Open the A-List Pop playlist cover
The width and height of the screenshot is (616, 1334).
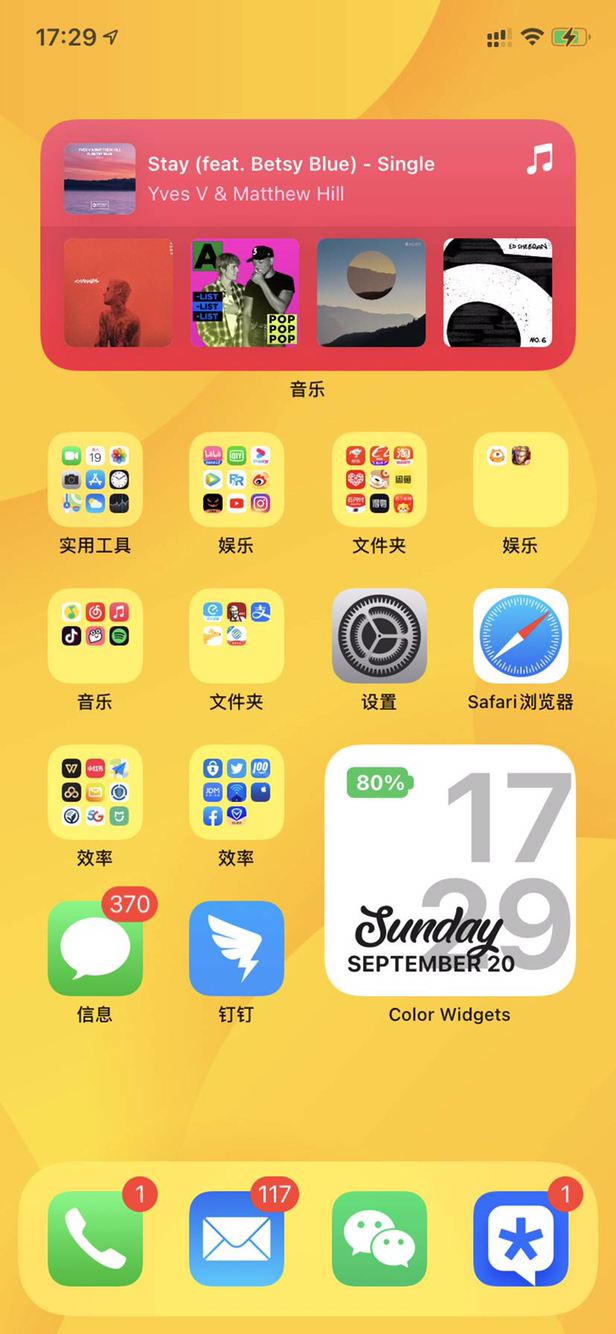[245, 292]
